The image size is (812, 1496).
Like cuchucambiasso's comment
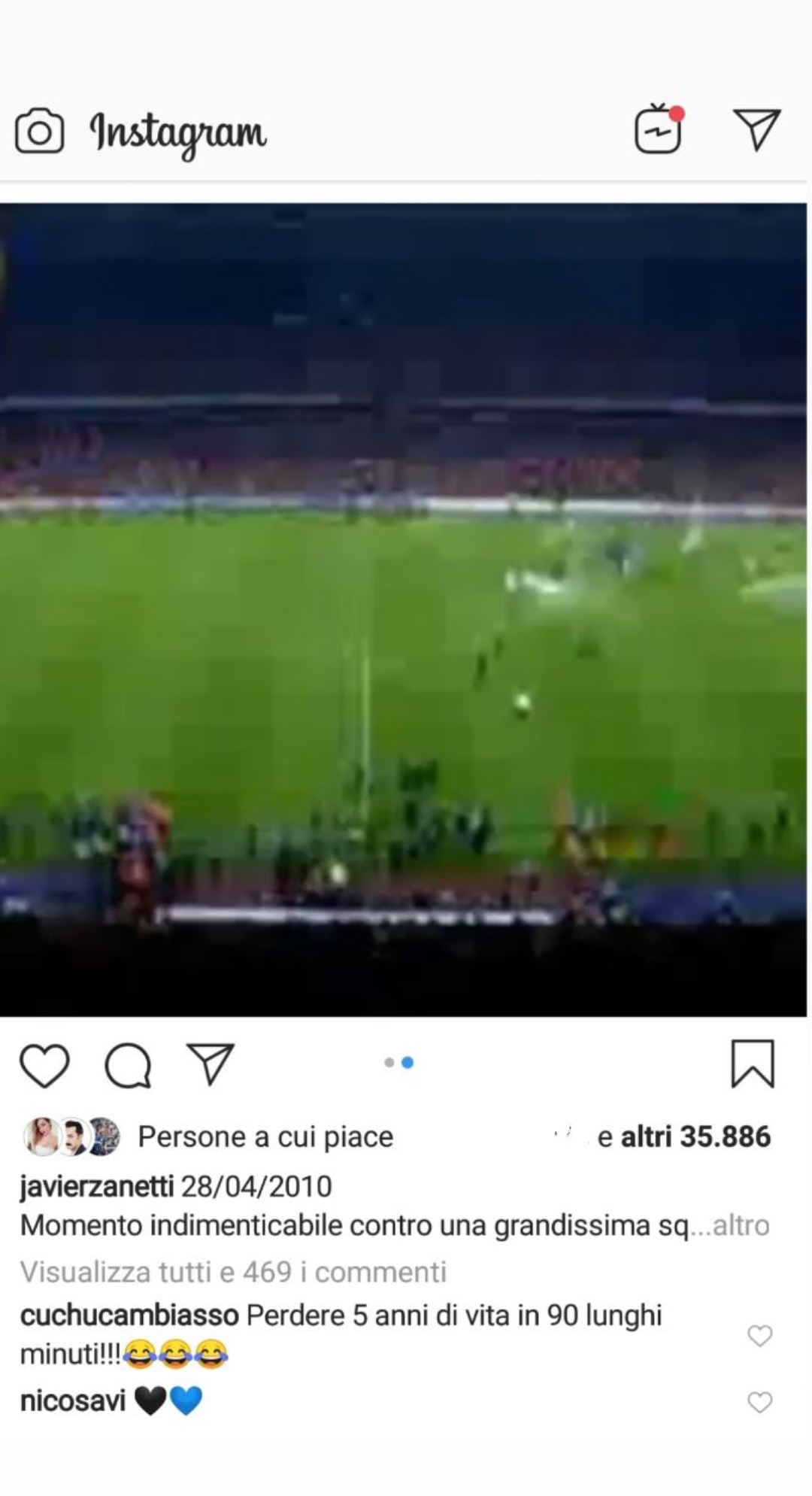pyautogui.click(x=759, y=1336)
